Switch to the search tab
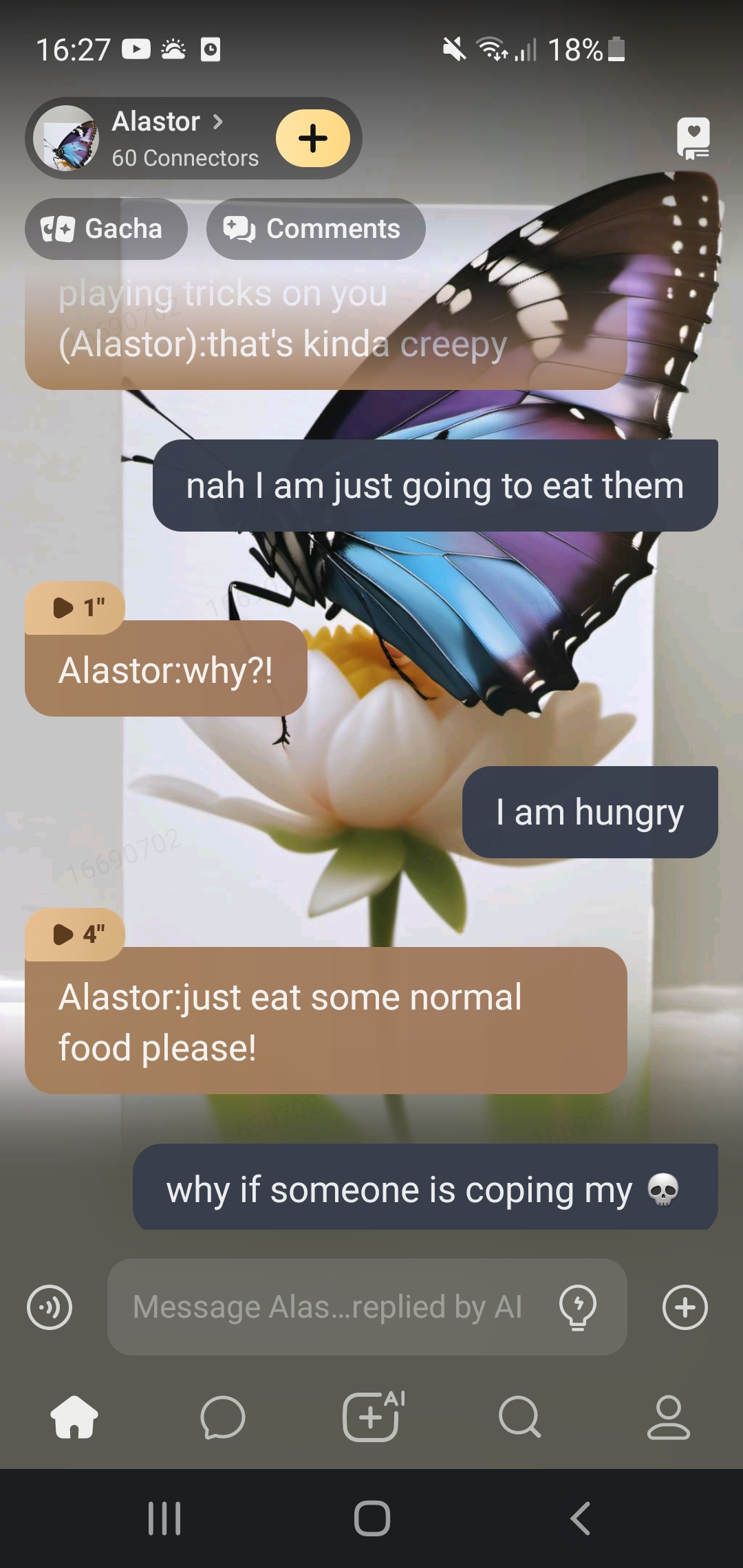The image size is (743, 1568). (x=520, y=1417)
